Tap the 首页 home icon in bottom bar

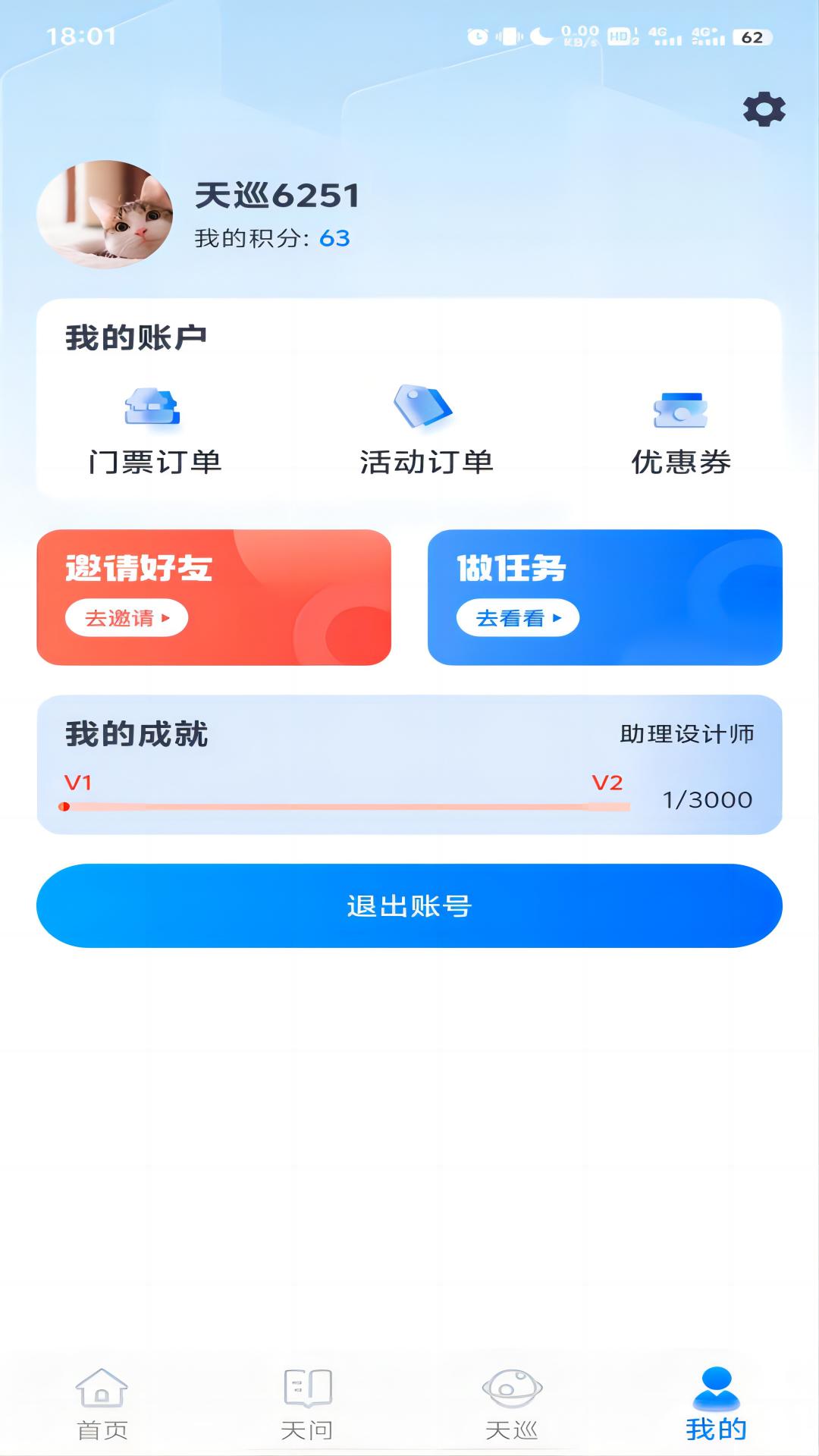pos(102,1392)
